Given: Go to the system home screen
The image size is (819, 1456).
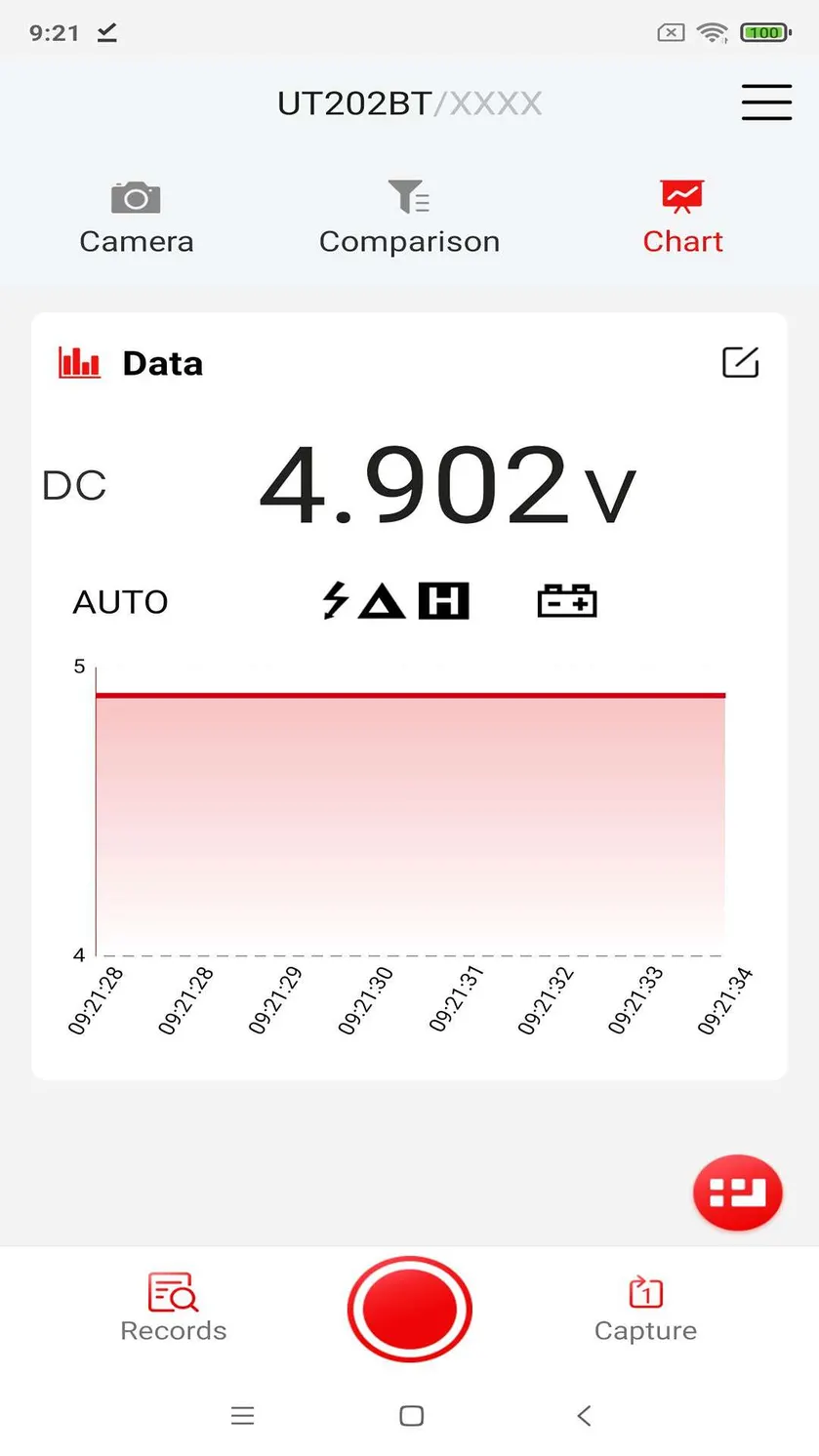Looking at the screenshot, I should coord(412,1416).
